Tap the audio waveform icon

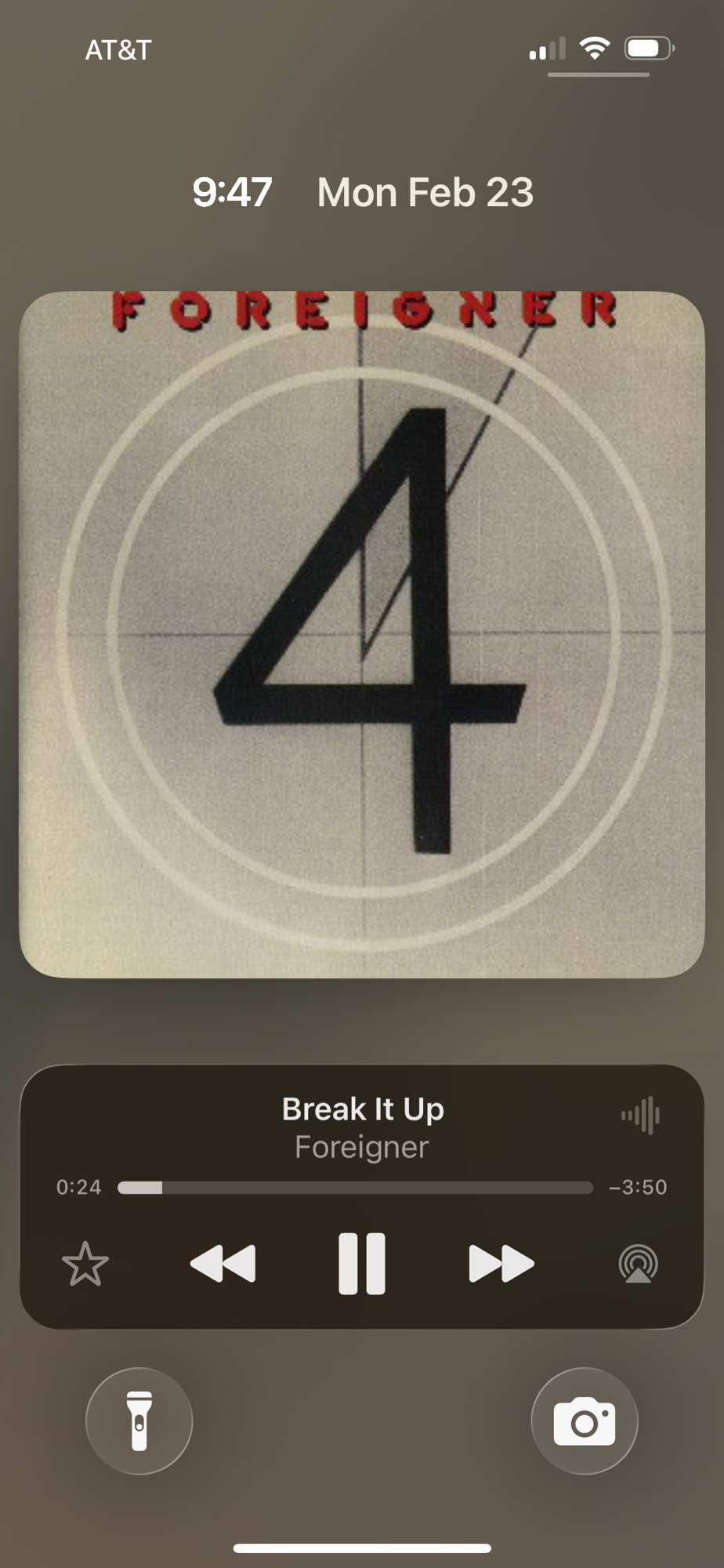[x=640, y=1115]
